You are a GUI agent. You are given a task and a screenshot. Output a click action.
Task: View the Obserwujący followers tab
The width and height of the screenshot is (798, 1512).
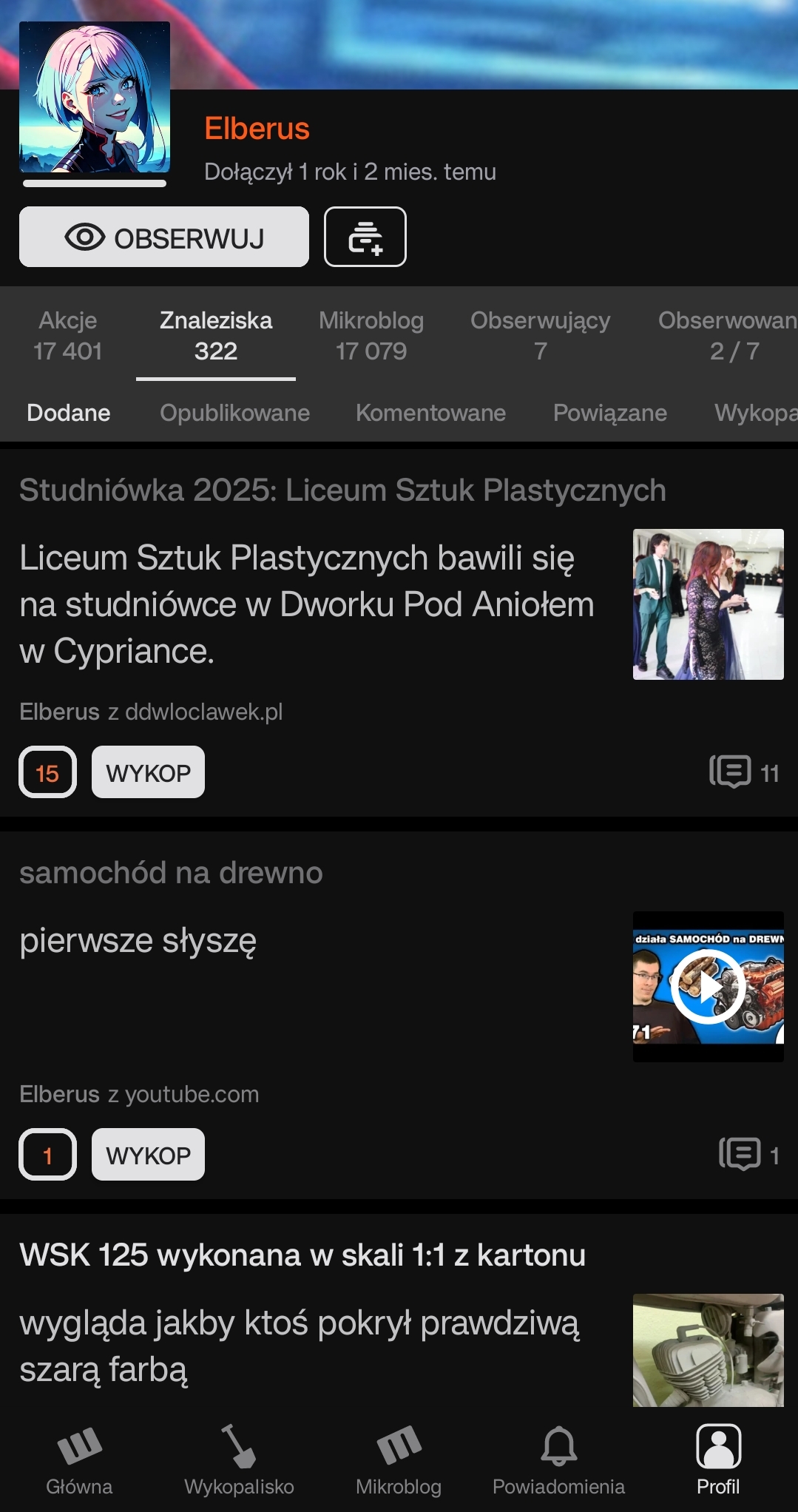click(540, 335)
